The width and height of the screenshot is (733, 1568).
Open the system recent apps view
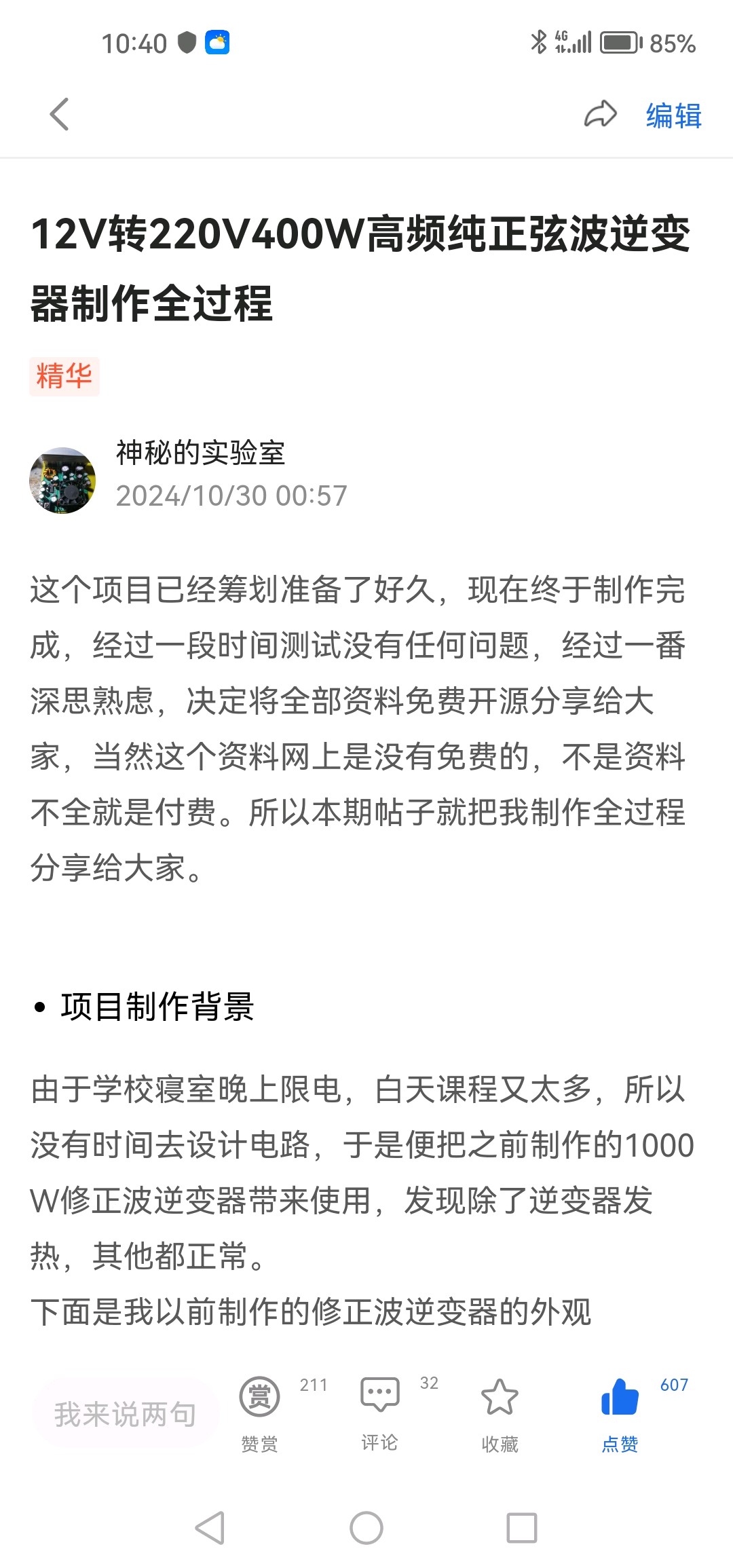(x=521, y=1528)
